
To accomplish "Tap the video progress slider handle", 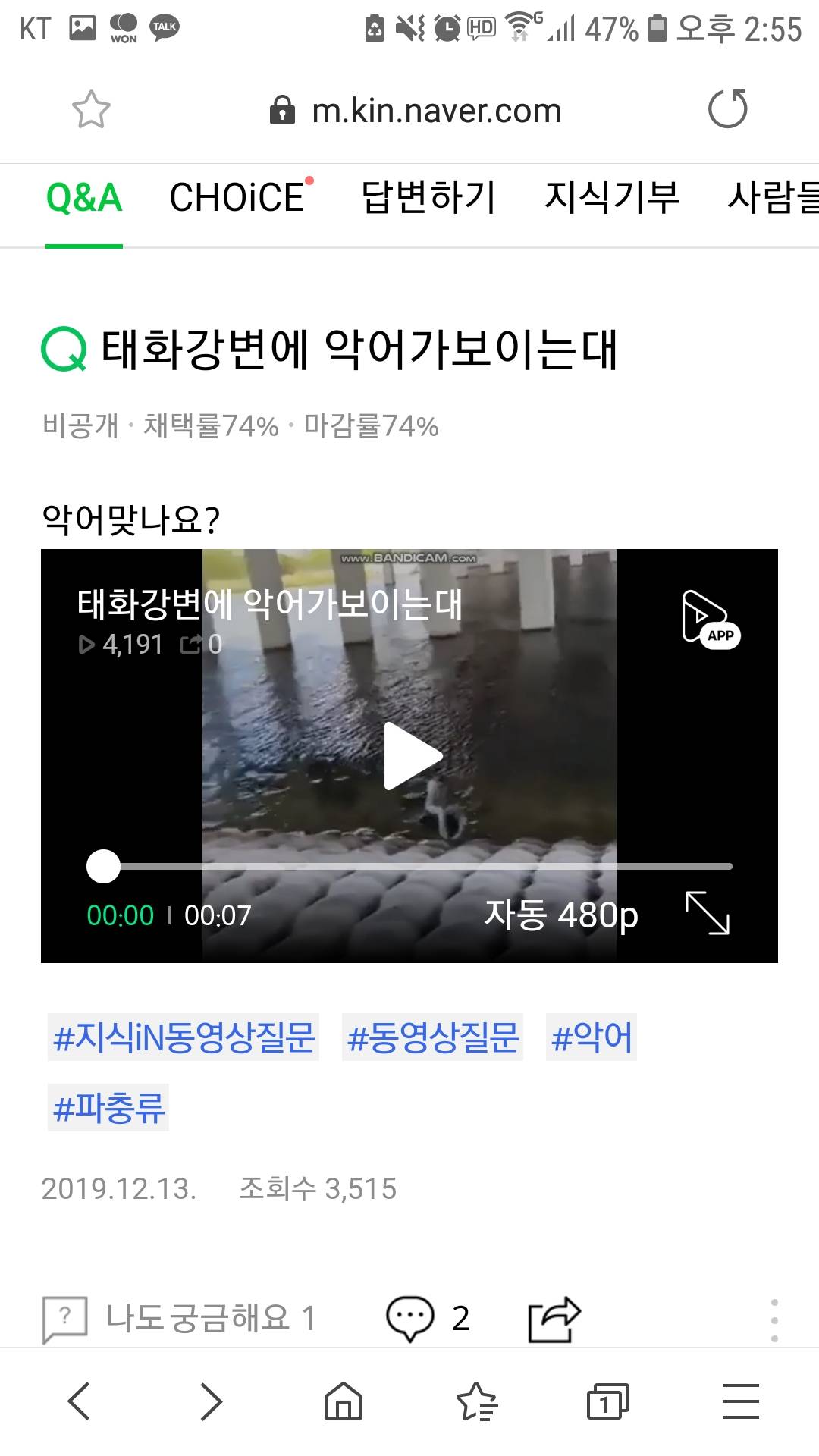I will [104, 866].
